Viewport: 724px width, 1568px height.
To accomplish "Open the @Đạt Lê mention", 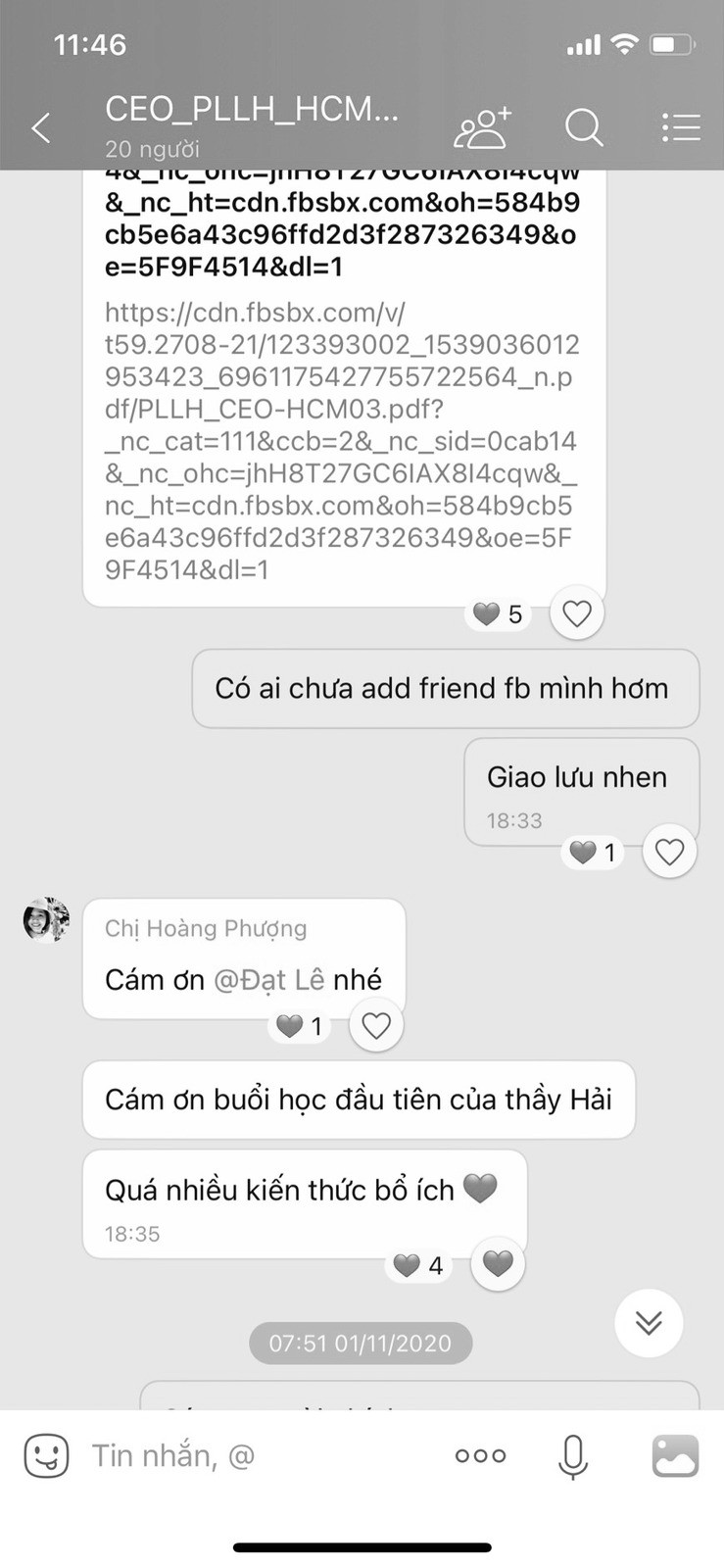I will 269,979.
